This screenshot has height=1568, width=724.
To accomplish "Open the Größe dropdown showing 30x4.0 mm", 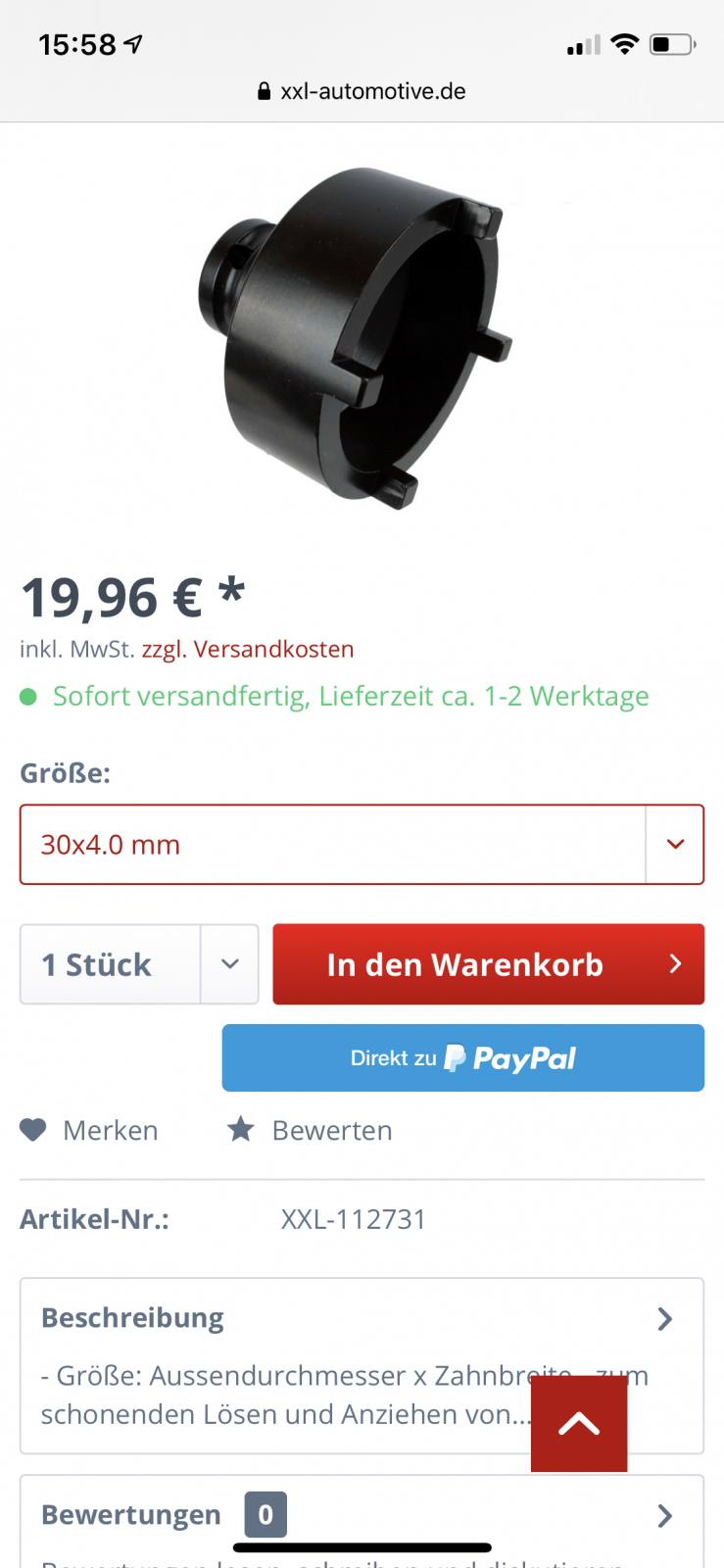I will click(361, 845).
